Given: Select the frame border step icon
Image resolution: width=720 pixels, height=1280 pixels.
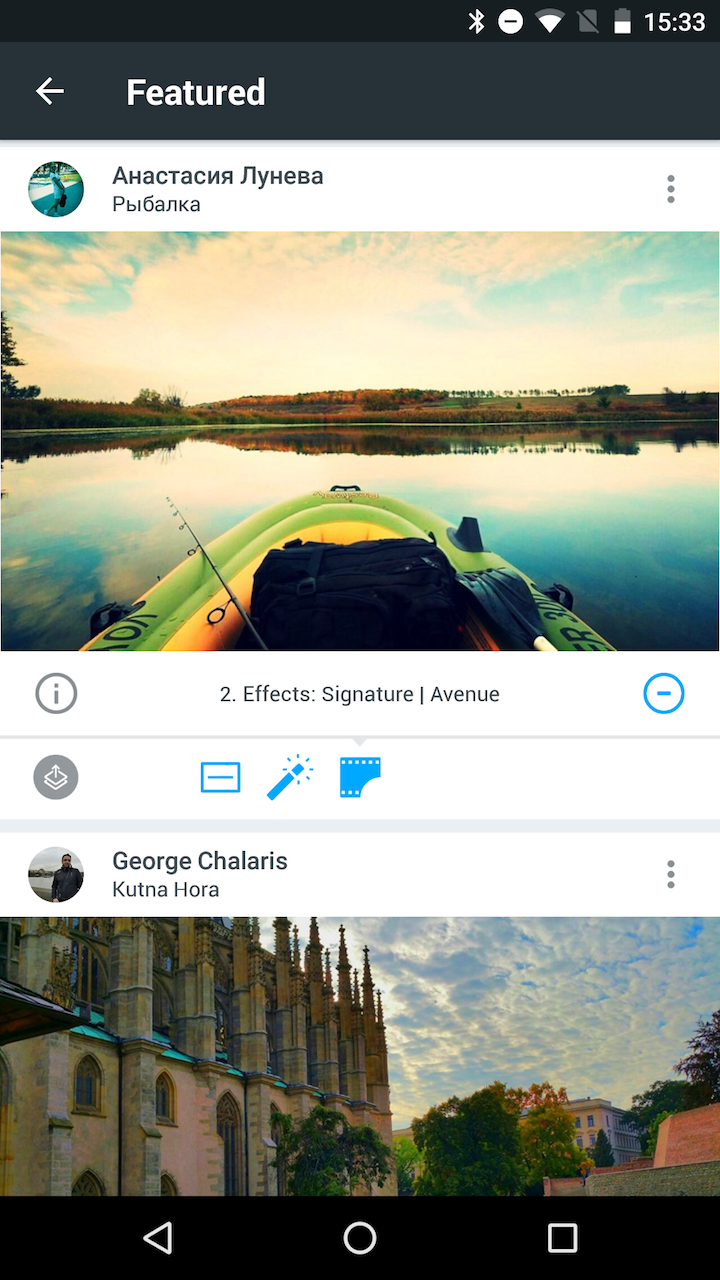Looking at the screenshot, I should coord(220,777).
